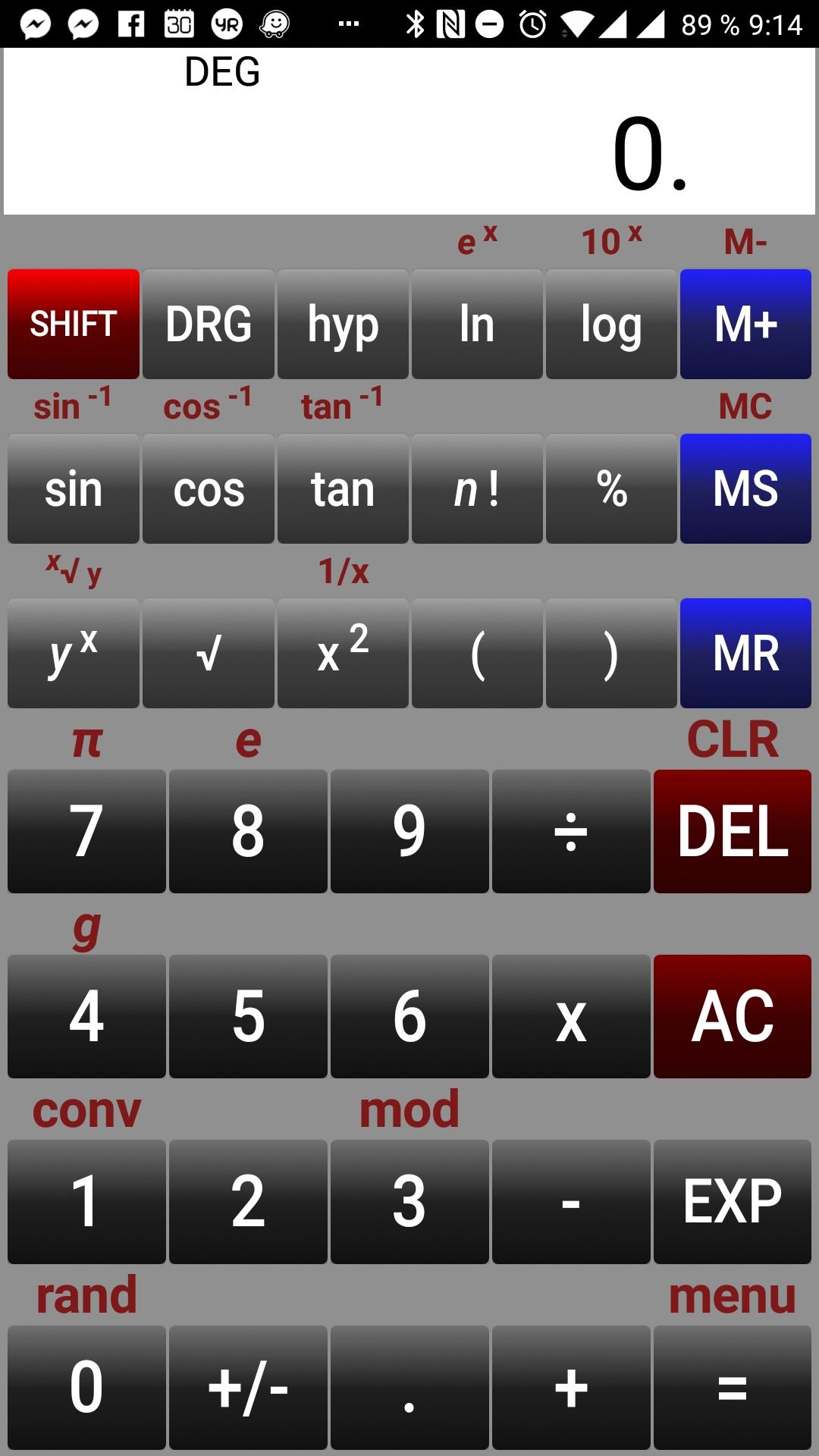Recall memory with MR
The image size is (819, 1456).
(745, 653)
